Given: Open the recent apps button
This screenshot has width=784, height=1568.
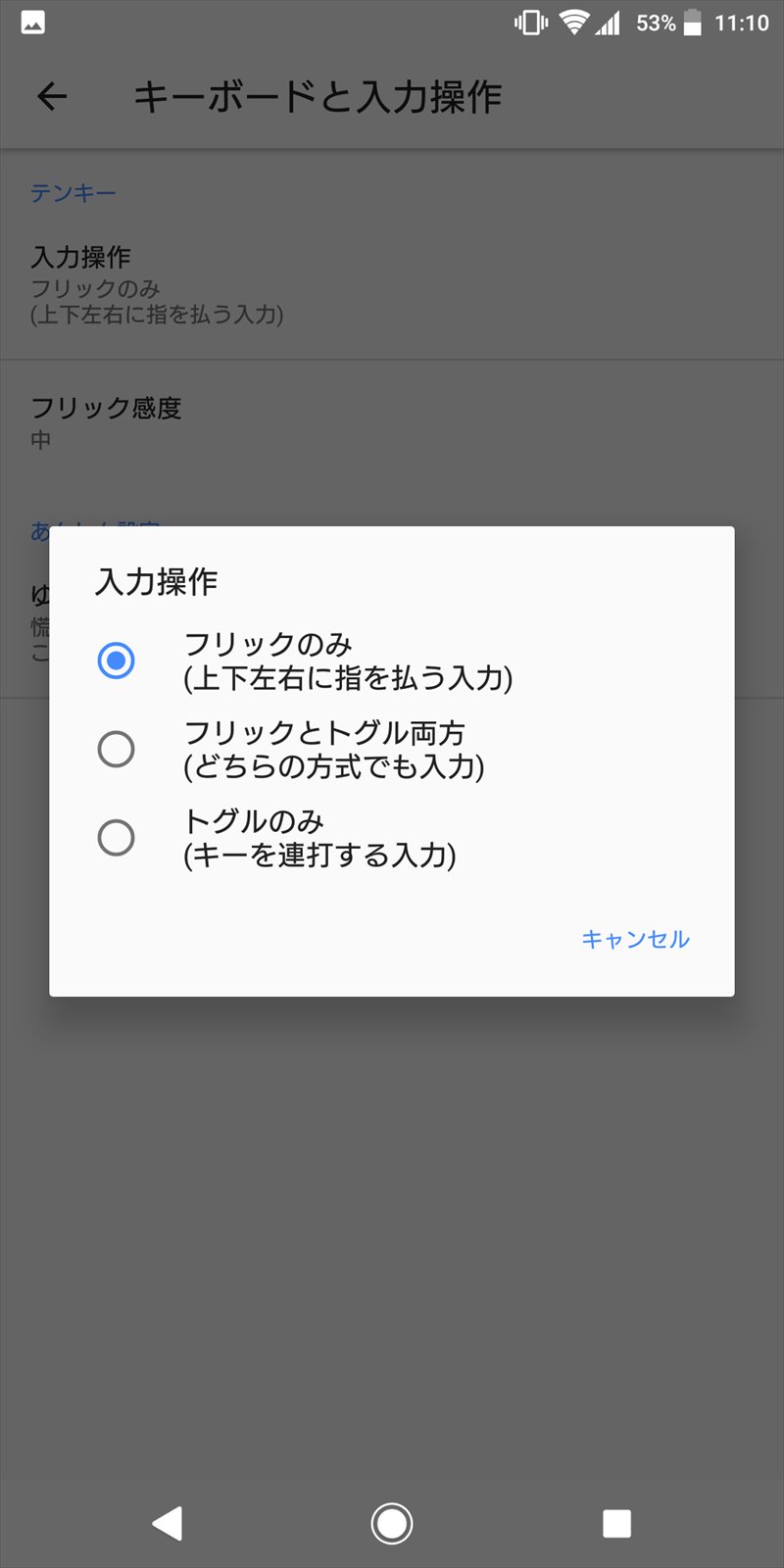Looking at the screenshot, I should [x=616, y=1523].
